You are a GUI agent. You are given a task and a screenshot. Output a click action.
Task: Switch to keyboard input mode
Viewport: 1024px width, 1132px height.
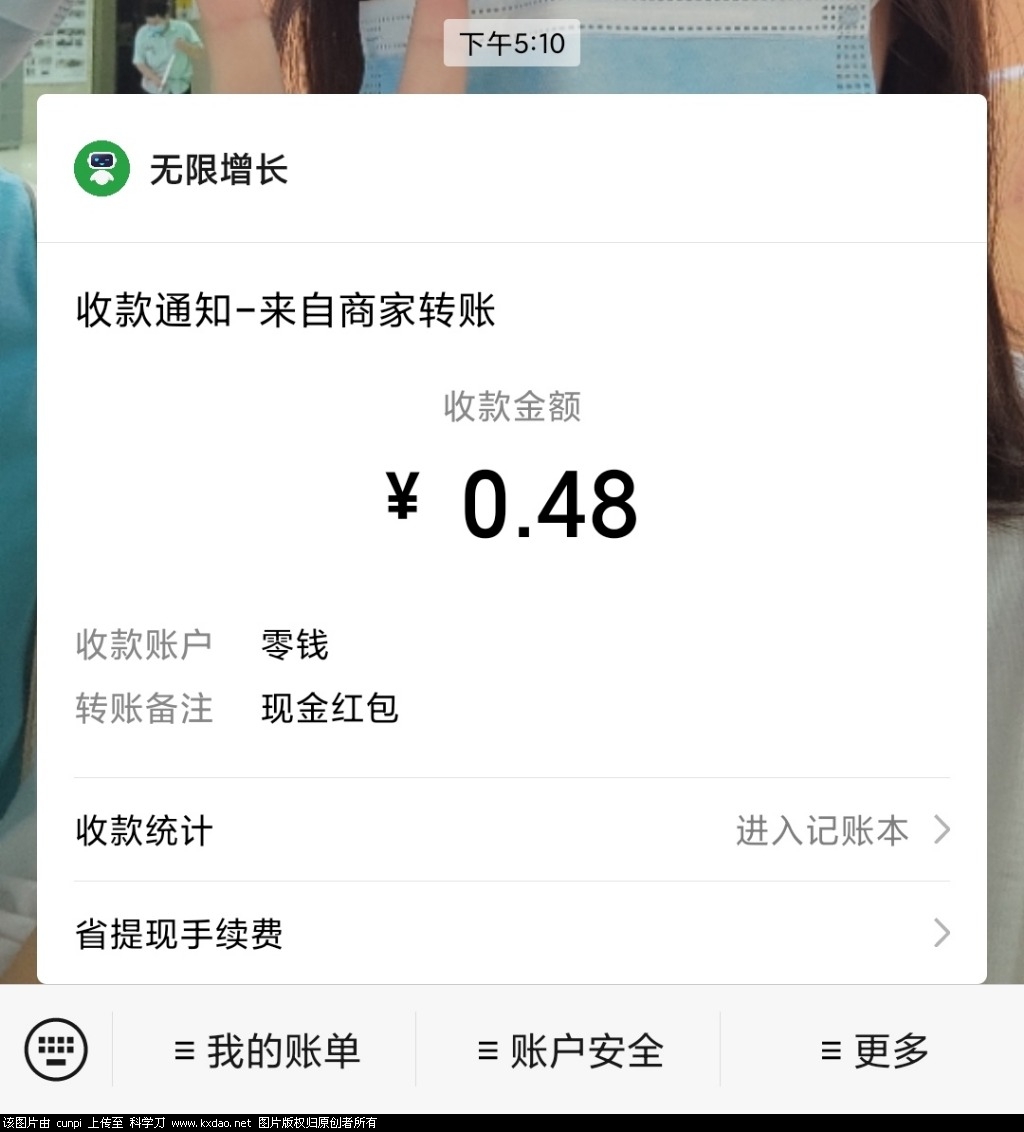(56, 1049)
